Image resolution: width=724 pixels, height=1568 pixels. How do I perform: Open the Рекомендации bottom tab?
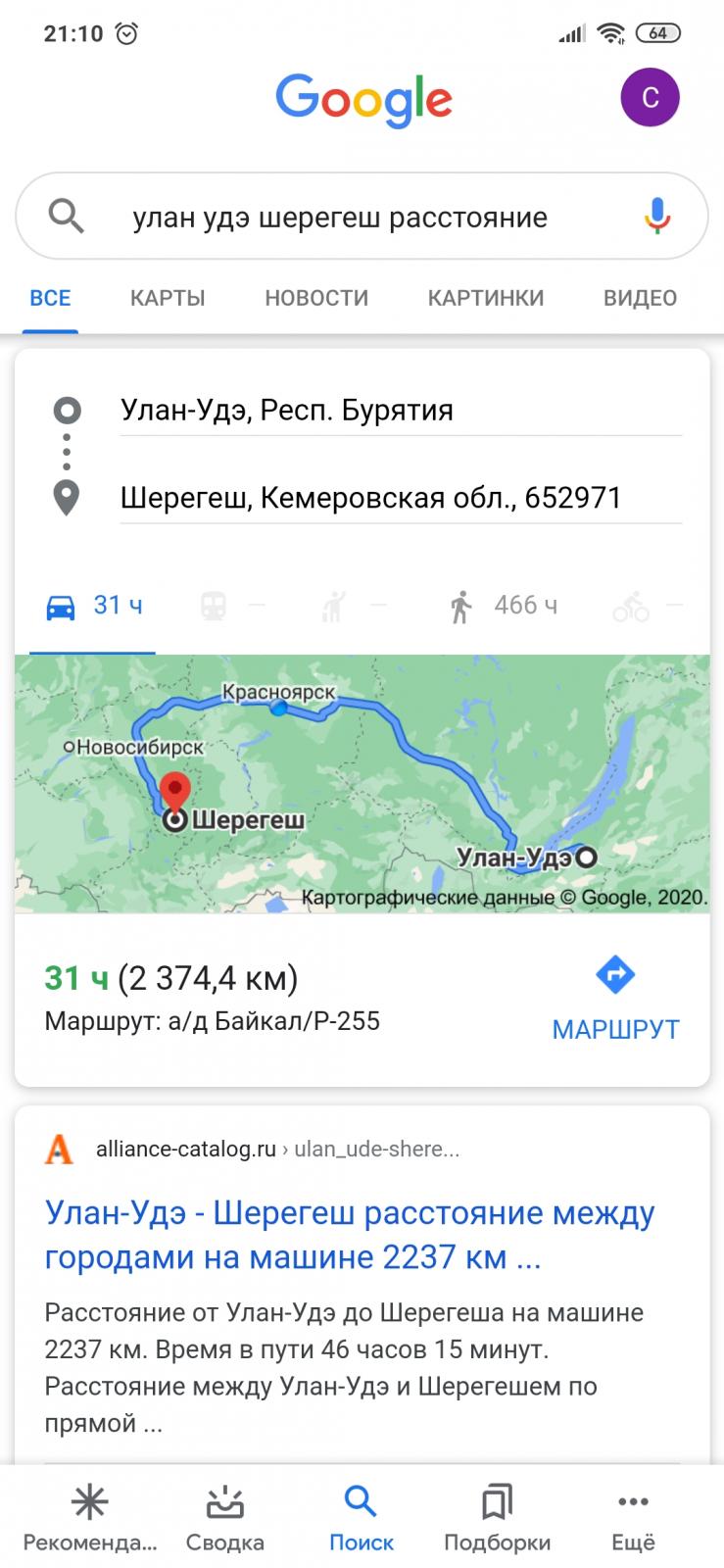point(89,1518)
